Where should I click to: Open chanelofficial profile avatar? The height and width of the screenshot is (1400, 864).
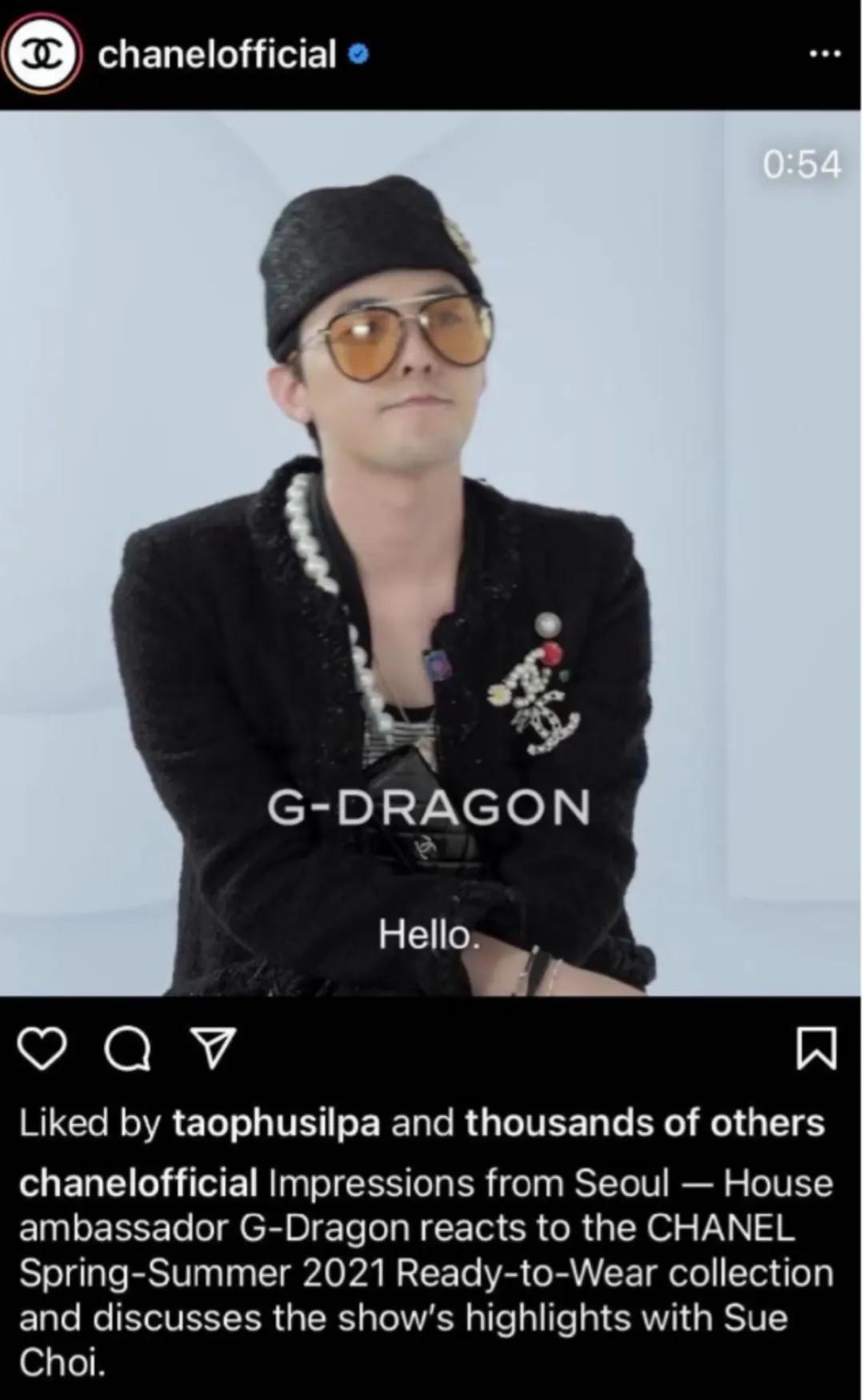pyautogui.click(x=42, y=54)
